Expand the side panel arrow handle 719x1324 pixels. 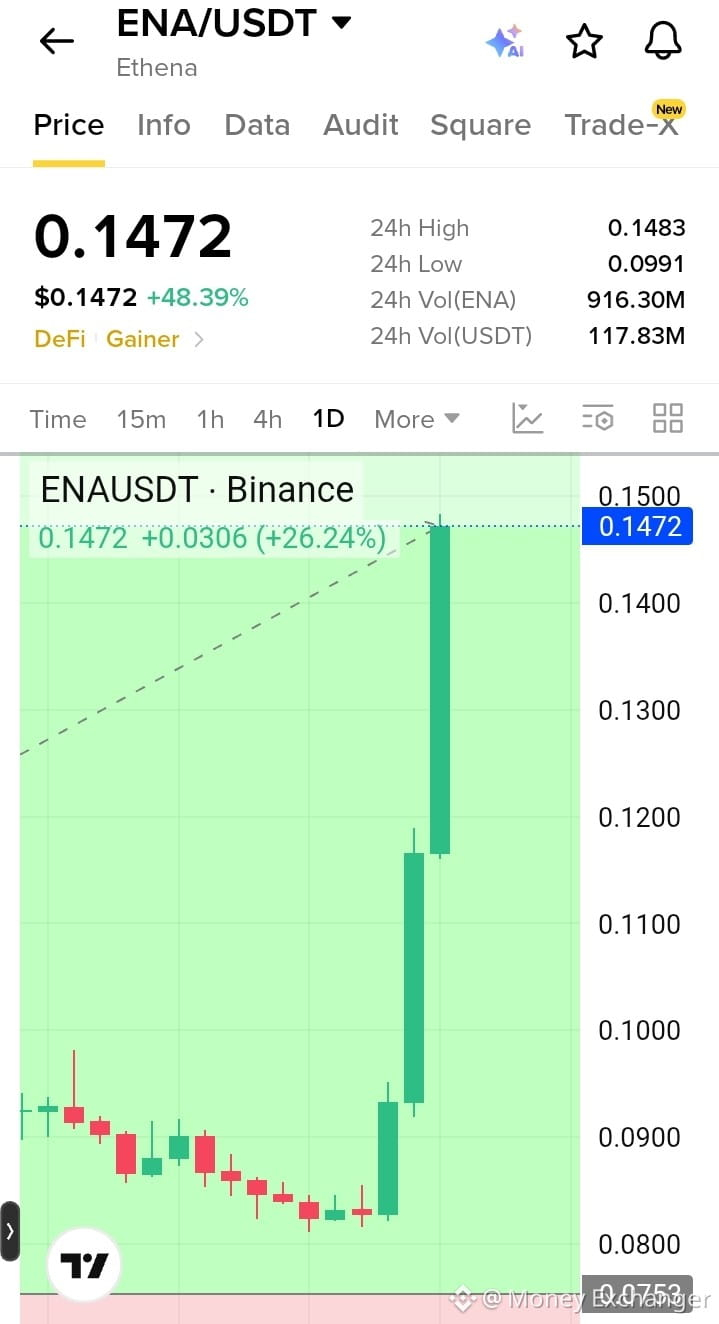[x=10, y=1230]
